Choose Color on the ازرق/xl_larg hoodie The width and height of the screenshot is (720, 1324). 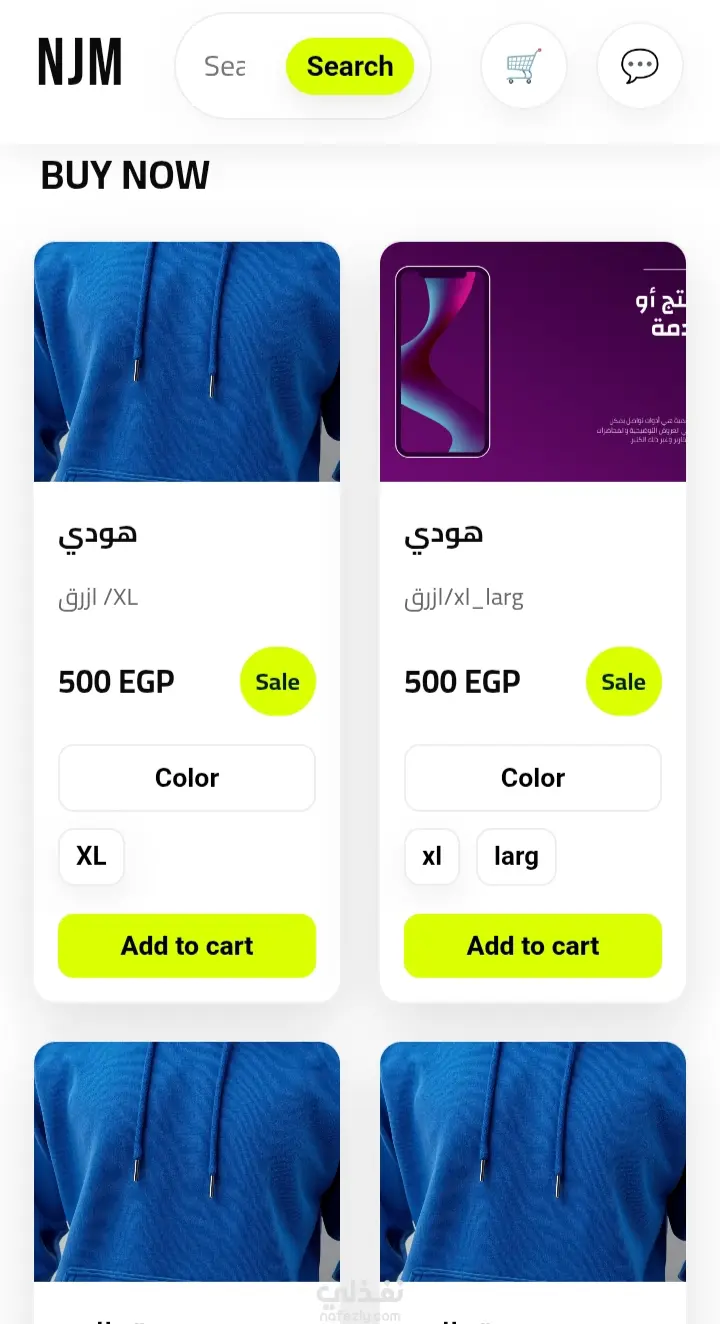point(533,778)
